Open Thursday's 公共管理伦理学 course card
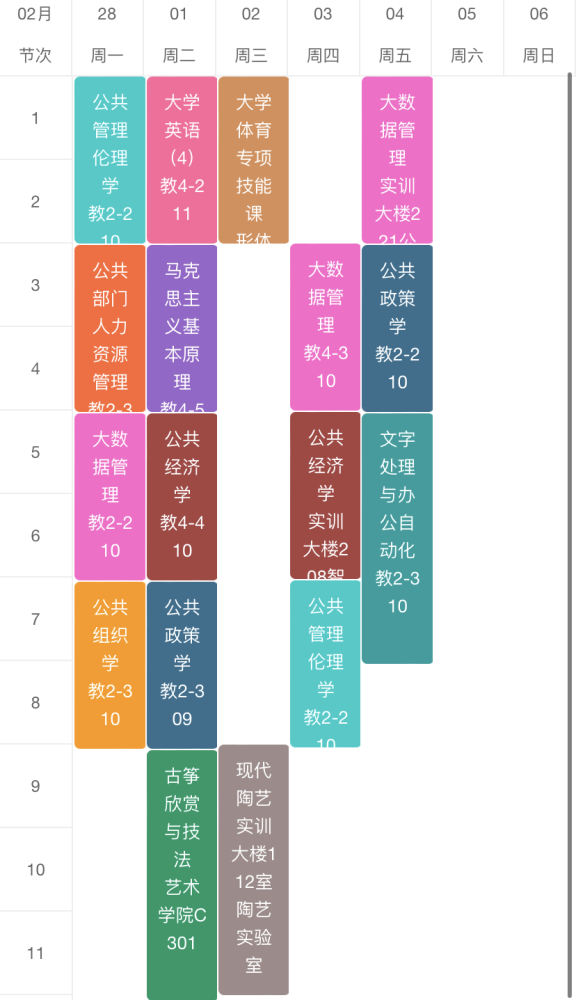The height and width of the screenshot is (1000, 576). tap(325, 663)
